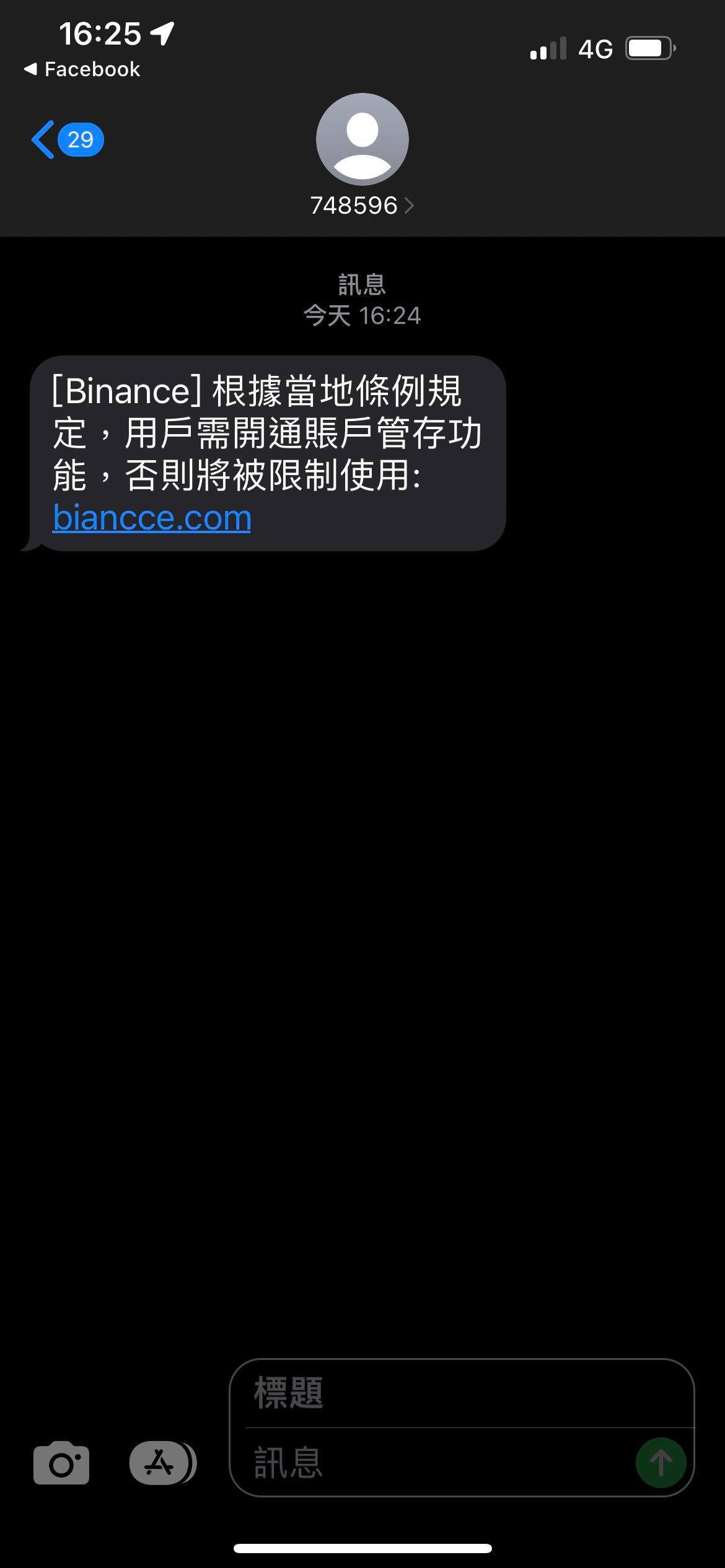Open the camera to attach a photo
725x1568 pixels.
[x=61, y=1463]
